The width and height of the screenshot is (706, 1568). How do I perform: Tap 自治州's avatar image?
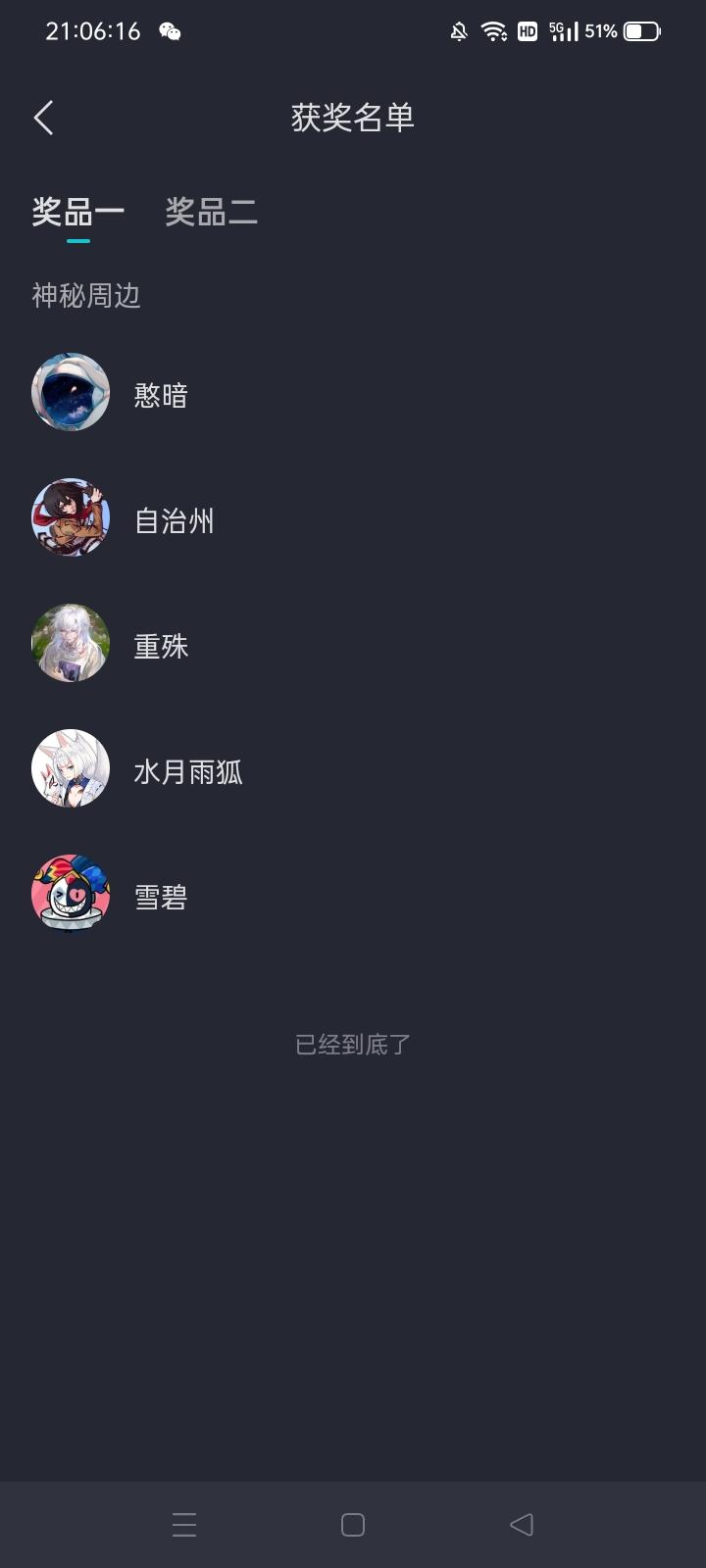tap(70, 517)
